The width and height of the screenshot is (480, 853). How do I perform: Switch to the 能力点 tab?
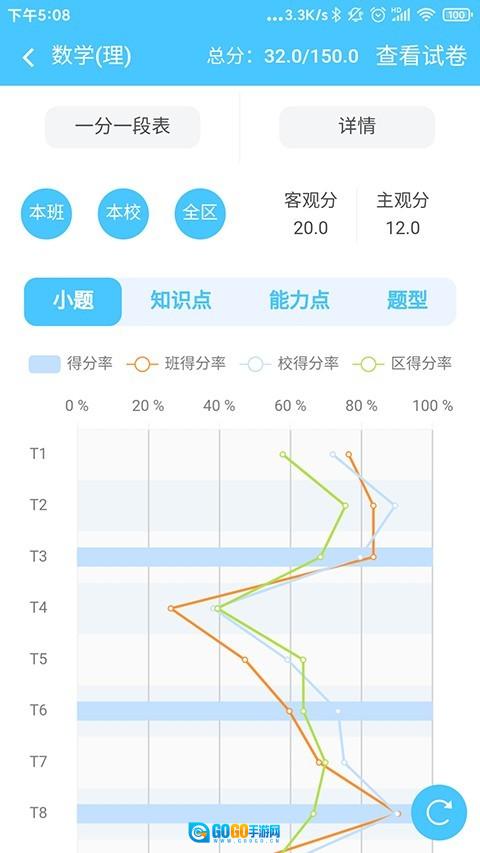coord(299,301)
